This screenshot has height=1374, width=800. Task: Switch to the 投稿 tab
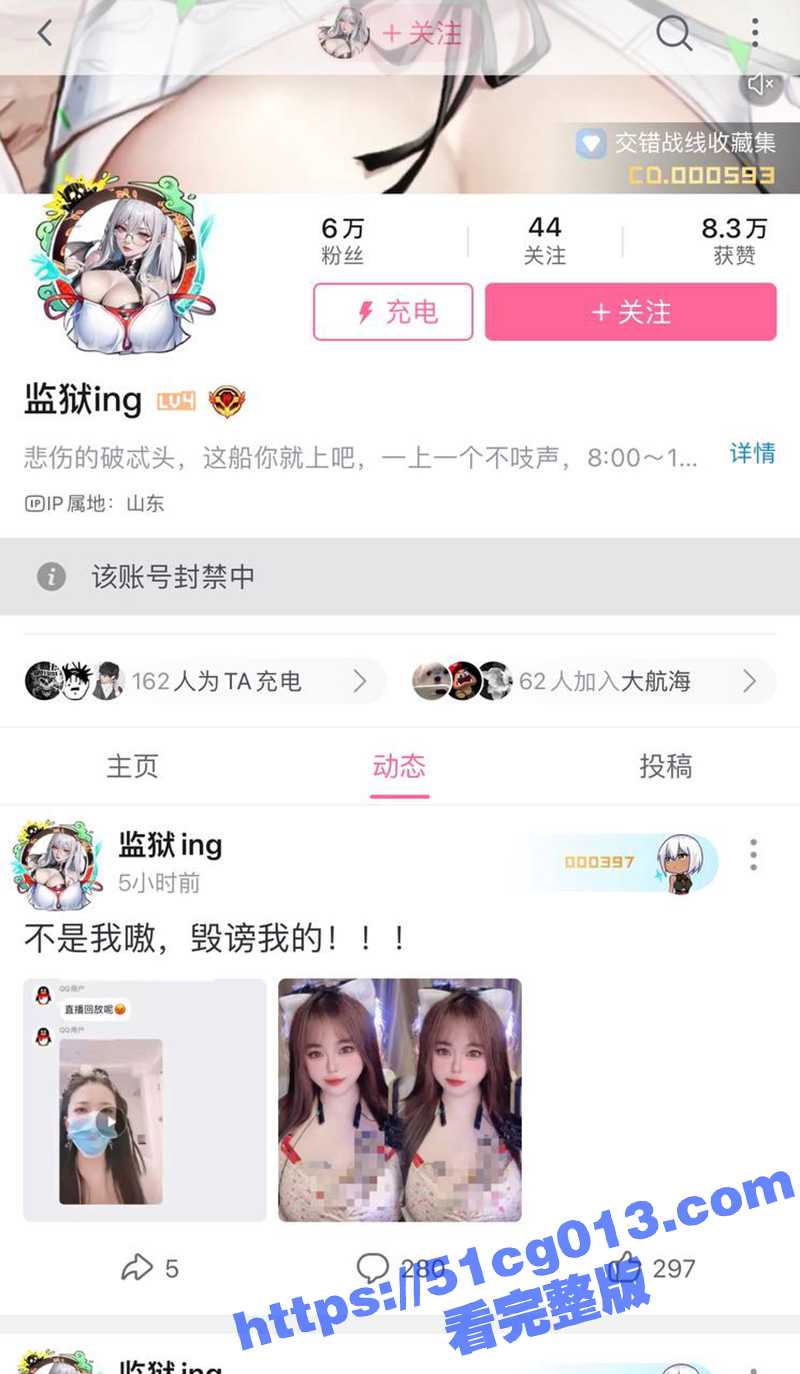665,766
